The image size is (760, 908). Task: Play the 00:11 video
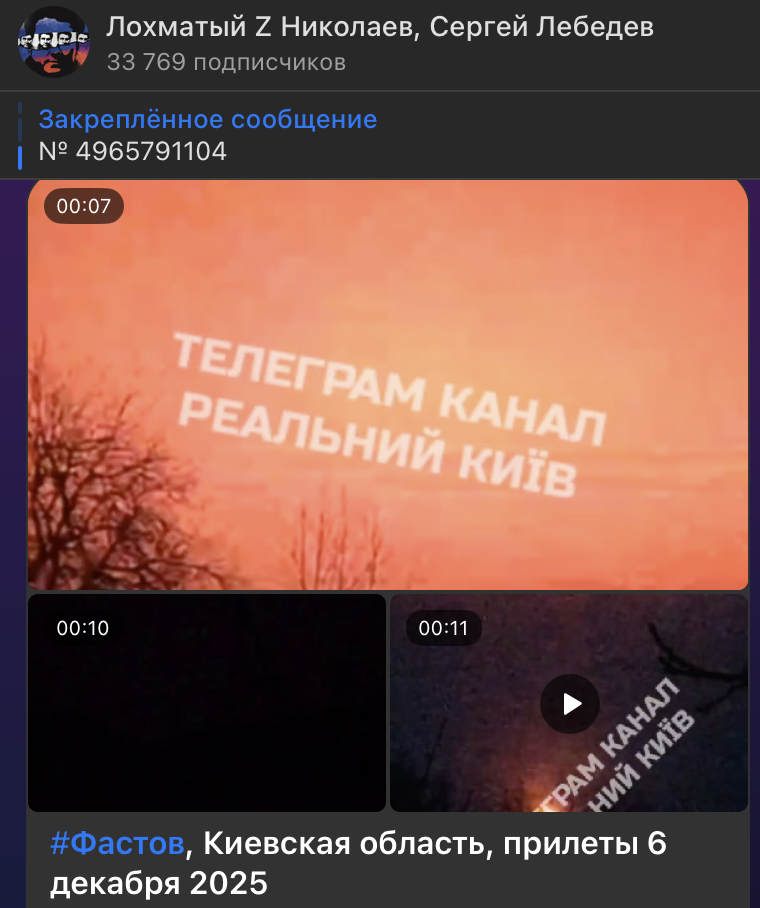570,704
